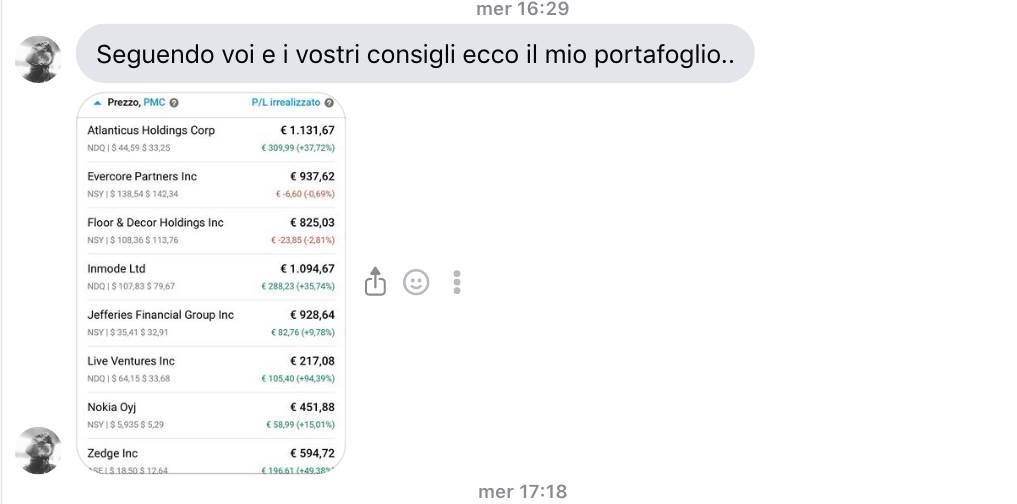React with the emoji smiley icon
The width and height of the screenshot is (1017, 504).
coord(416,282)
